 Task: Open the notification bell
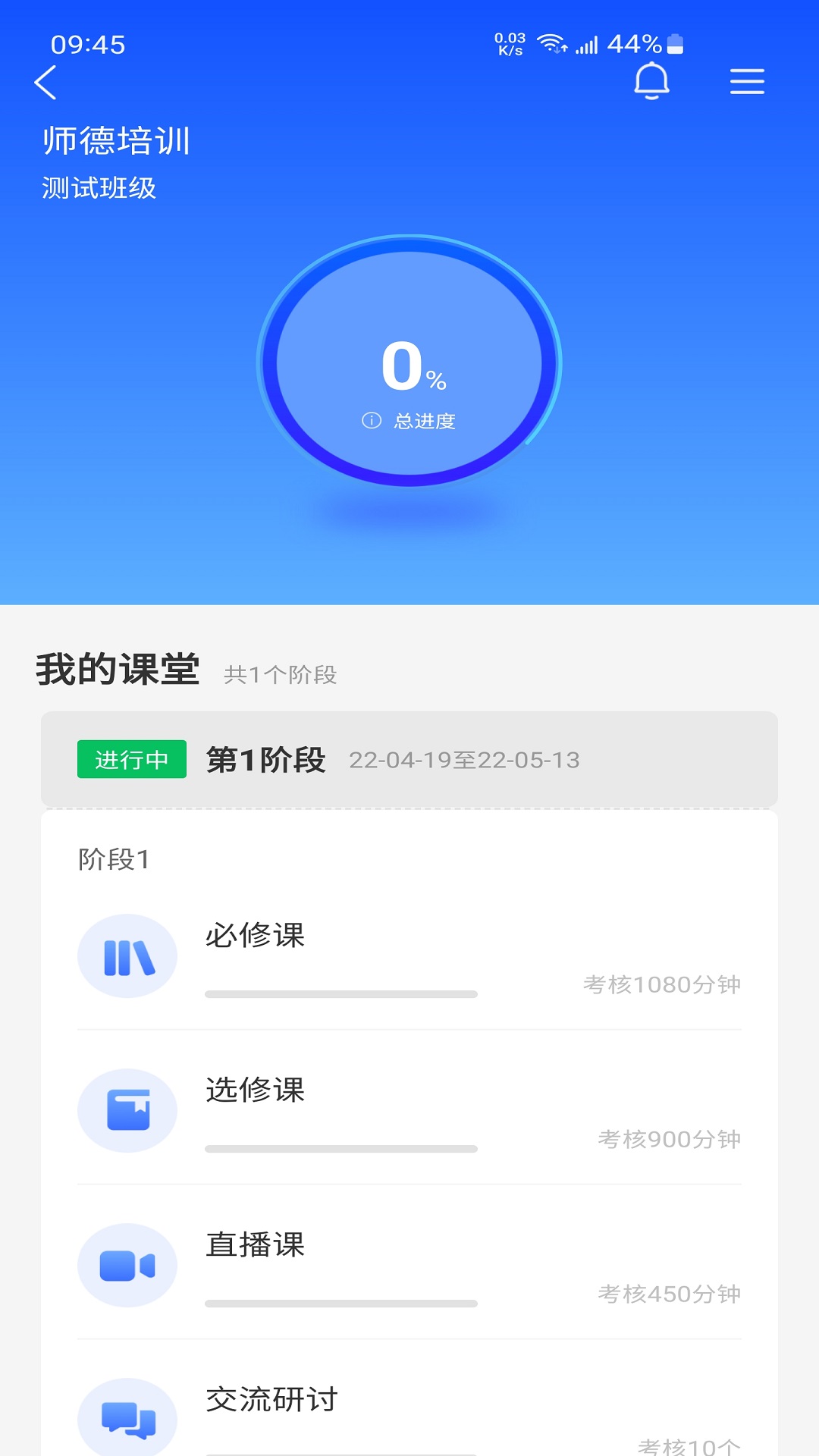(653, 81)
